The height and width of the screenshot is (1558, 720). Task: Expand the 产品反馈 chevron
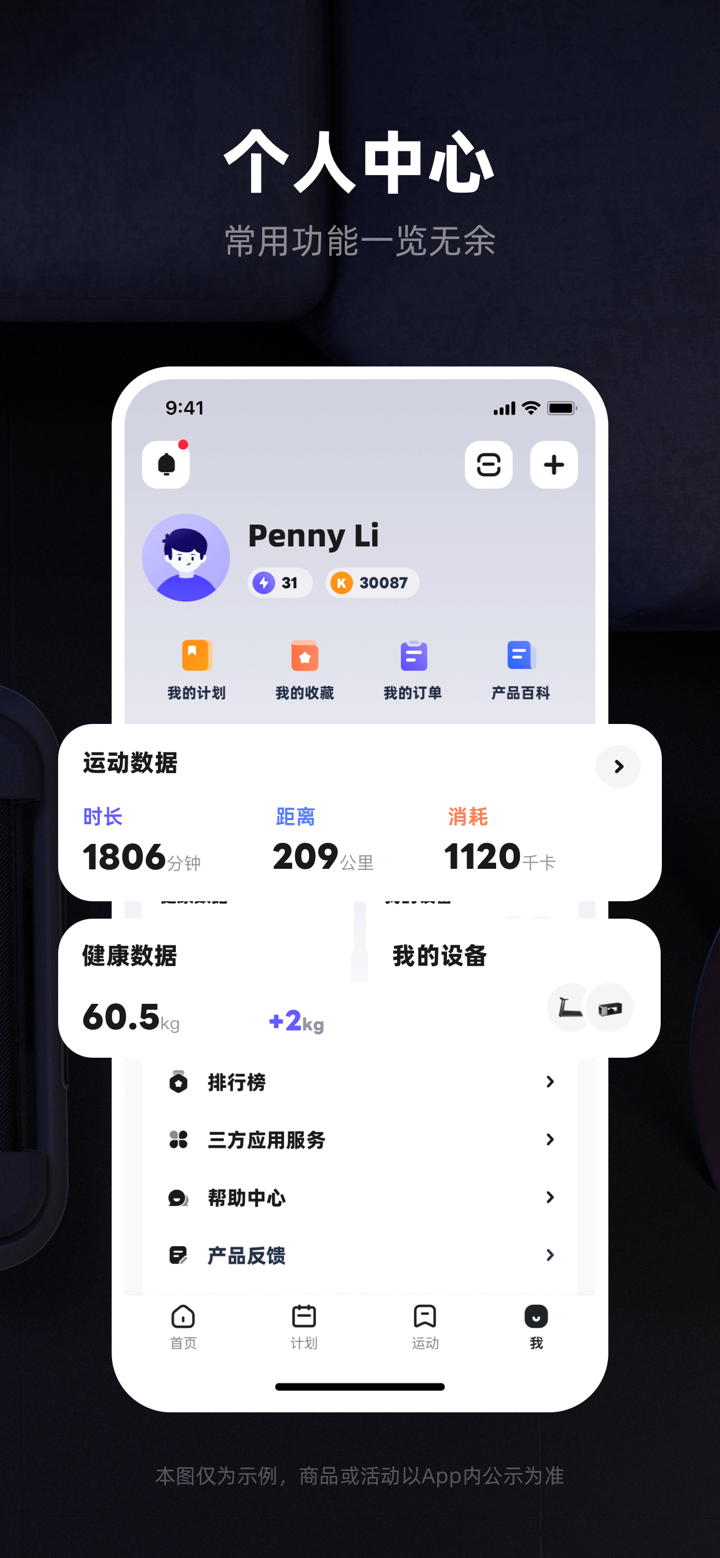click(549, 1255)
